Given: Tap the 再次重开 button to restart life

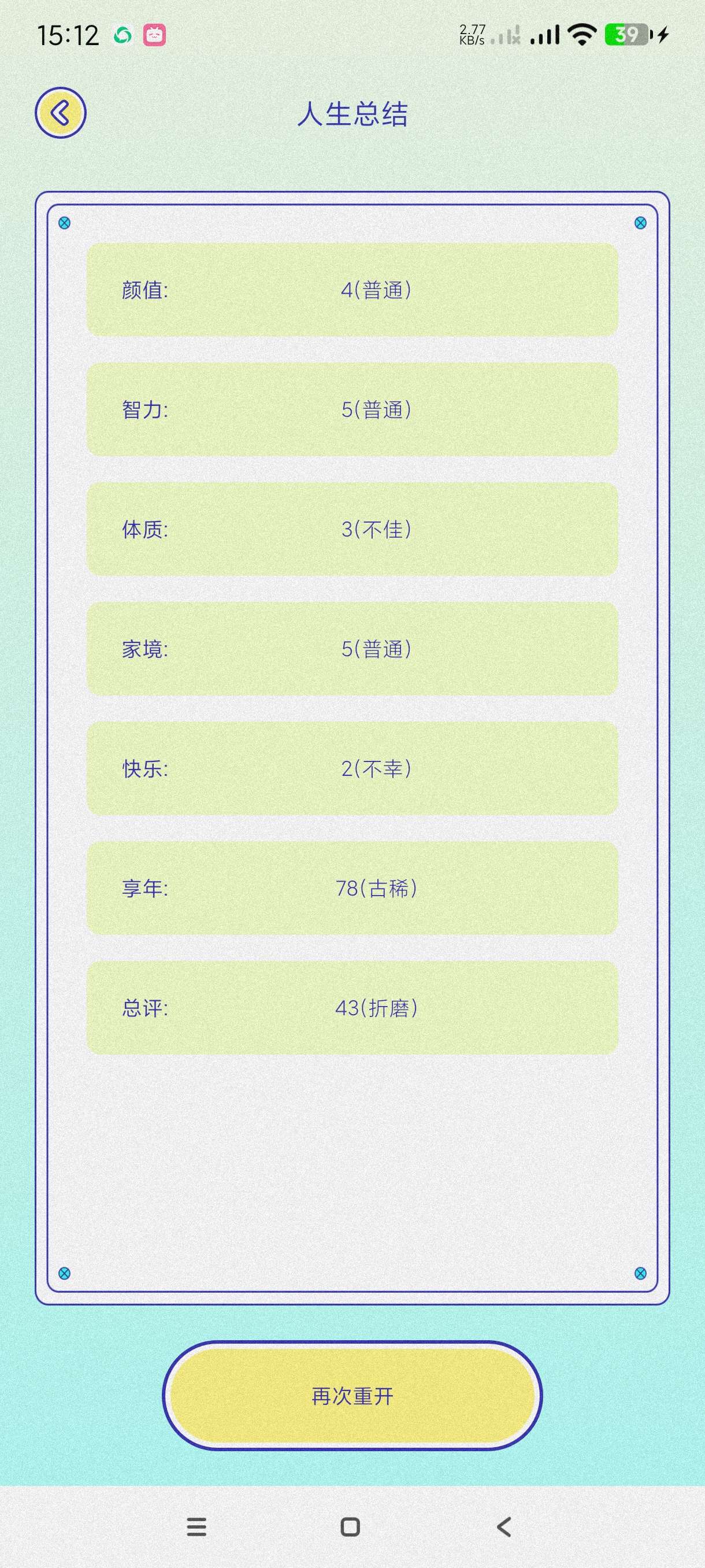Looking at the screenshot, I should tap(352, 1395).
